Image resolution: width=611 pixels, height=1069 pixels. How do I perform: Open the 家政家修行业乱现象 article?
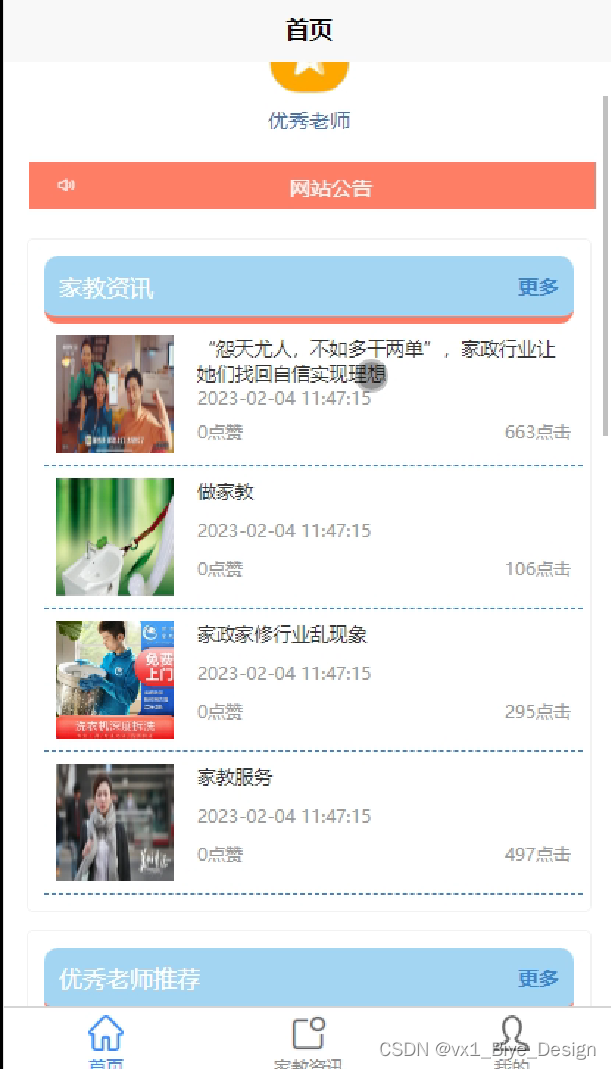tap(313, 680)
